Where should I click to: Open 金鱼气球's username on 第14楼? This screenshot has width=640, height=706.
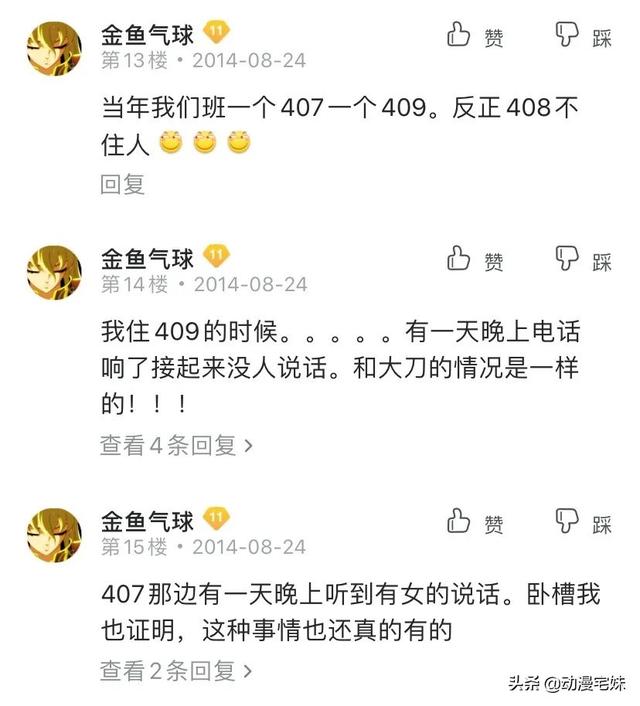coord(147,260)
